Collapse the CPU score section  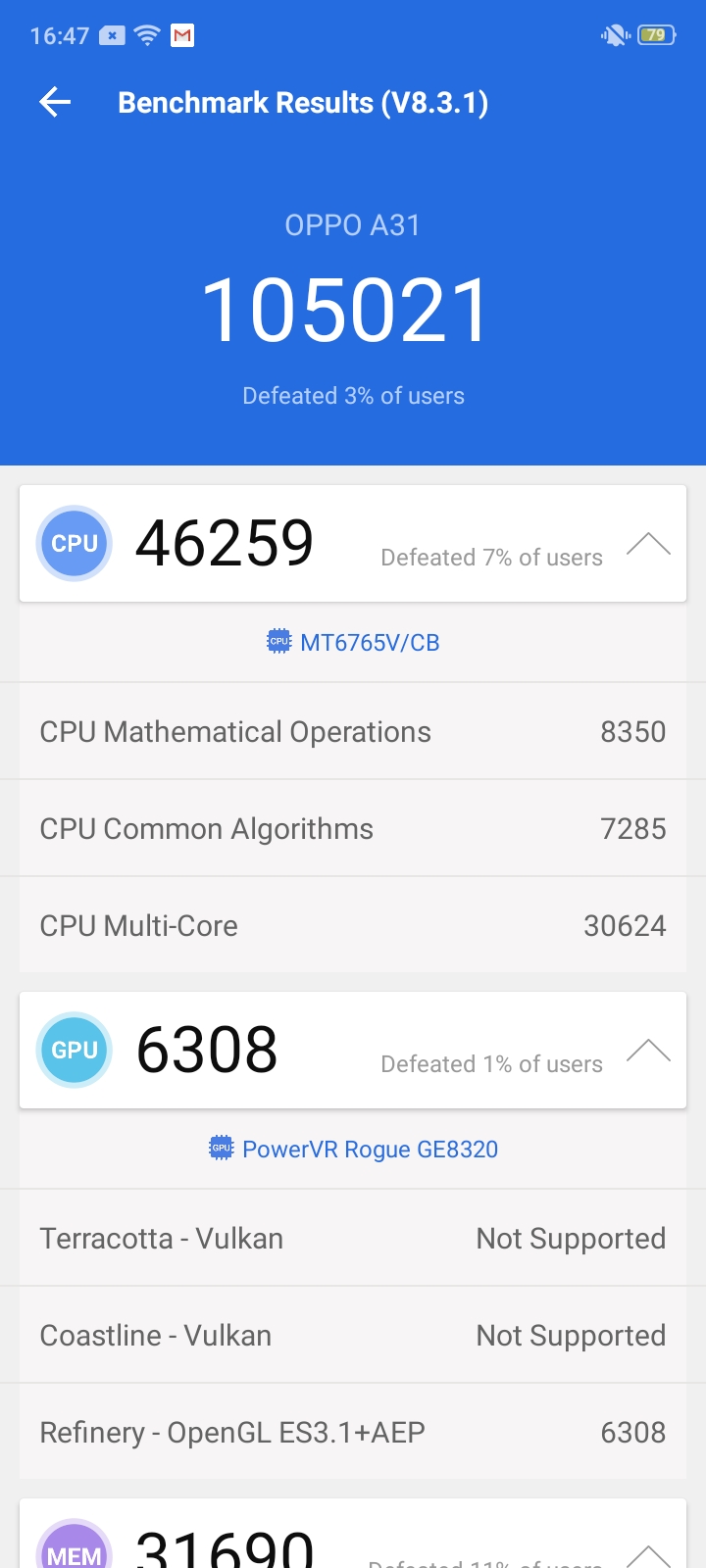coord(648,544)
